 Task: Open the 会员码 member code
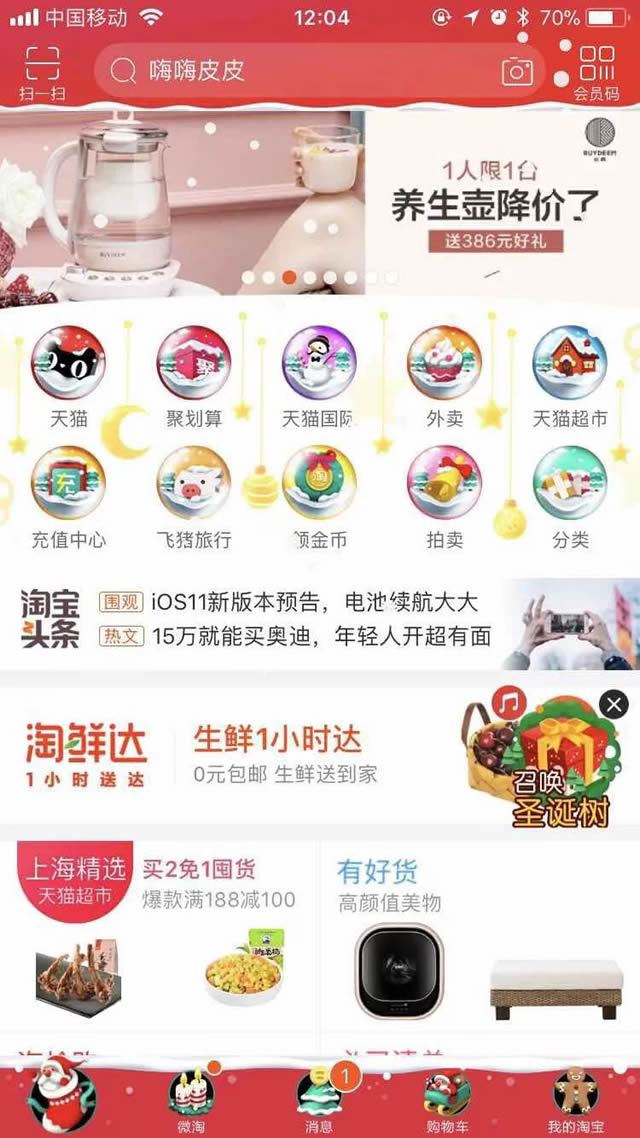pyautogui.click(x=597, y=72)
